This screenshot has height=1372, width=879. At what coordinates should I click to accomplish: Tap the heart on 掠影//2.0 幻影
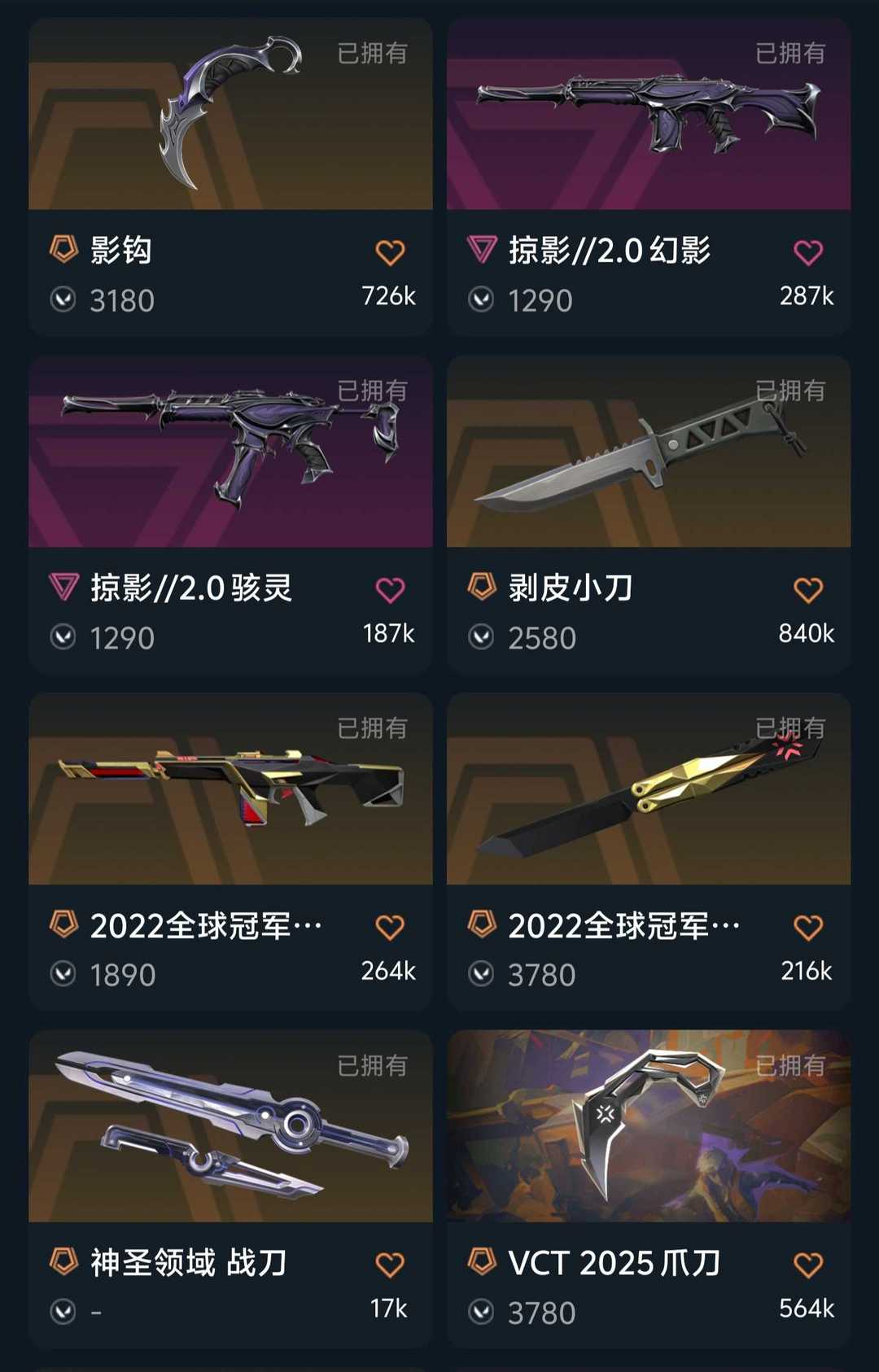[808, 253]
